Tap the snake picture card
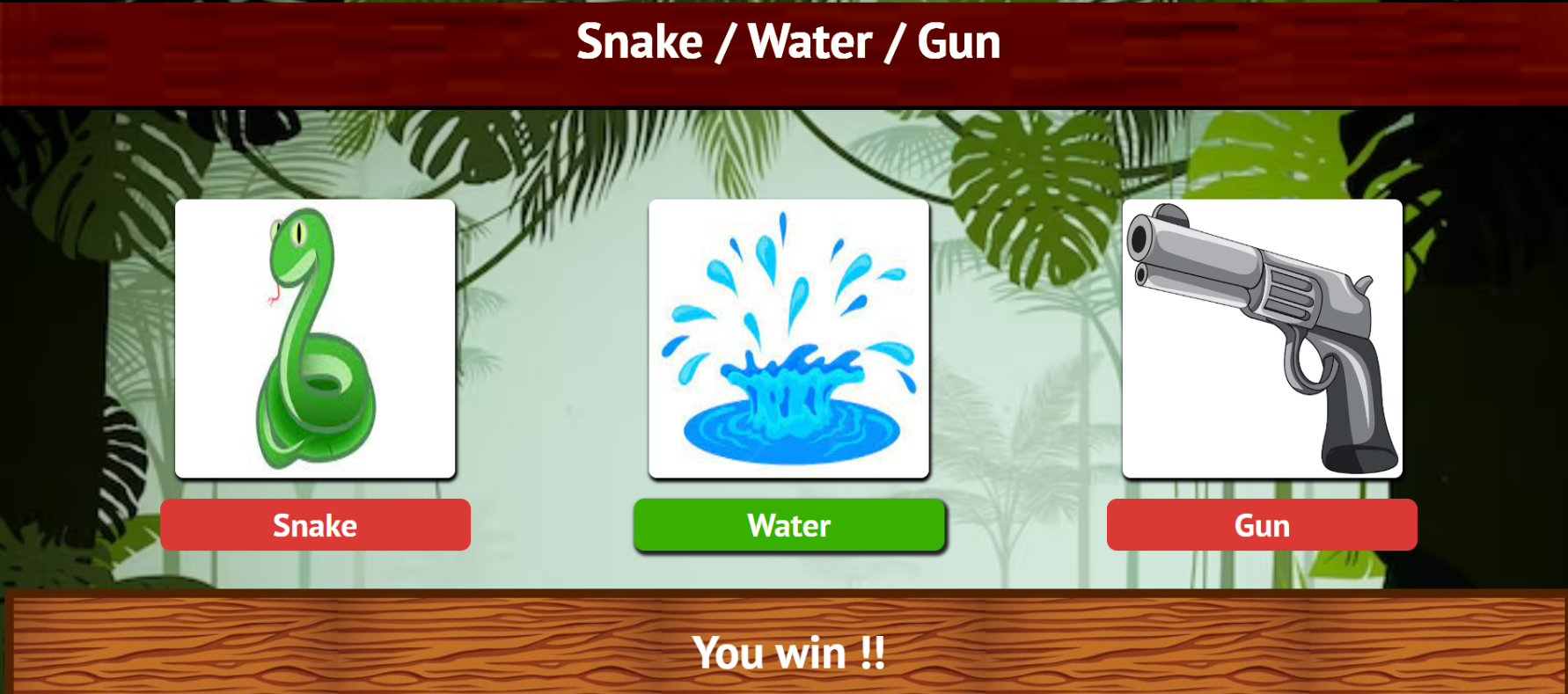 (315, 339)
